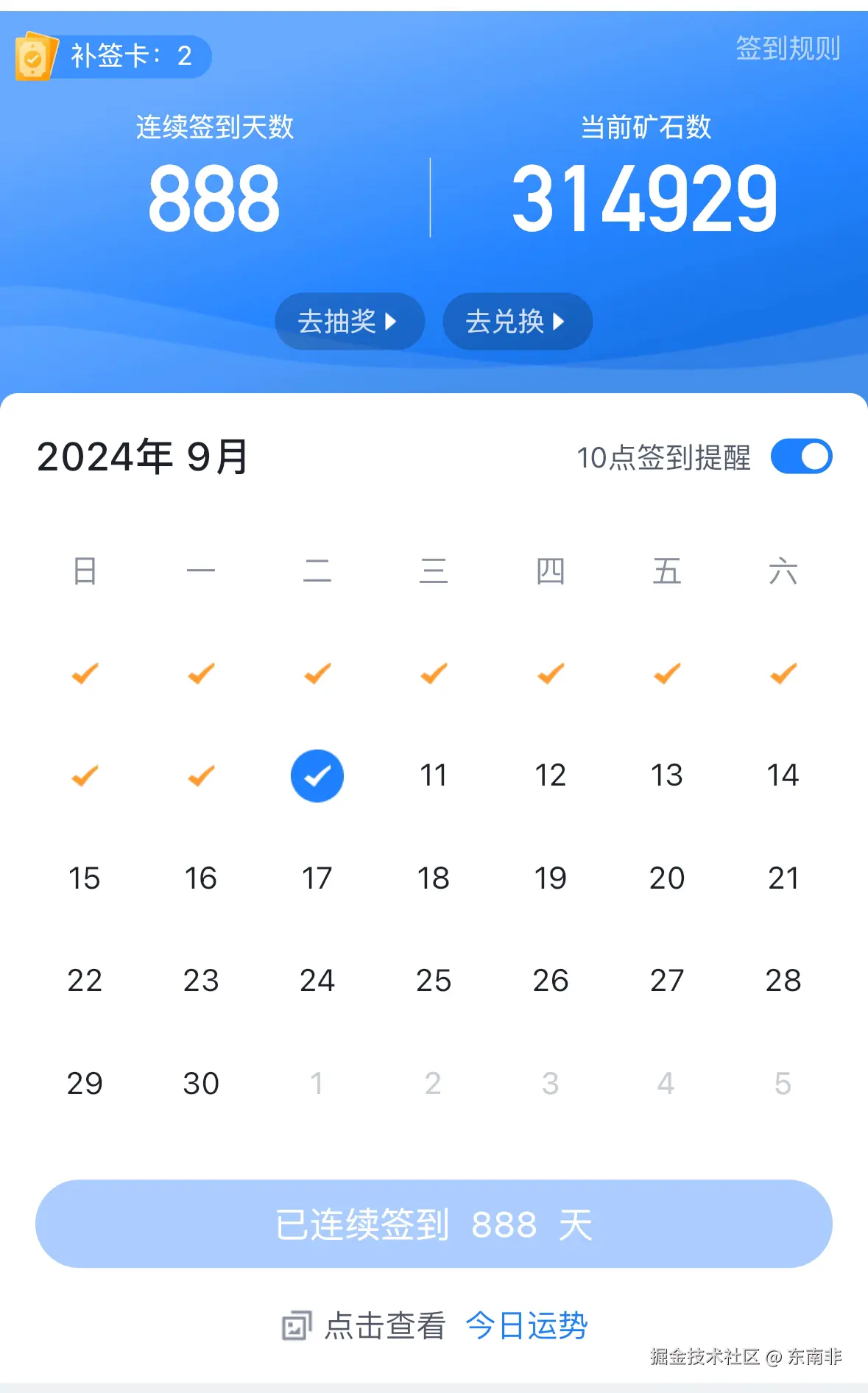Image resolution: width=868 pixels, height=1393 pixels.
Task: Click September 30 on the calendar
Action: pos(200,1082)
